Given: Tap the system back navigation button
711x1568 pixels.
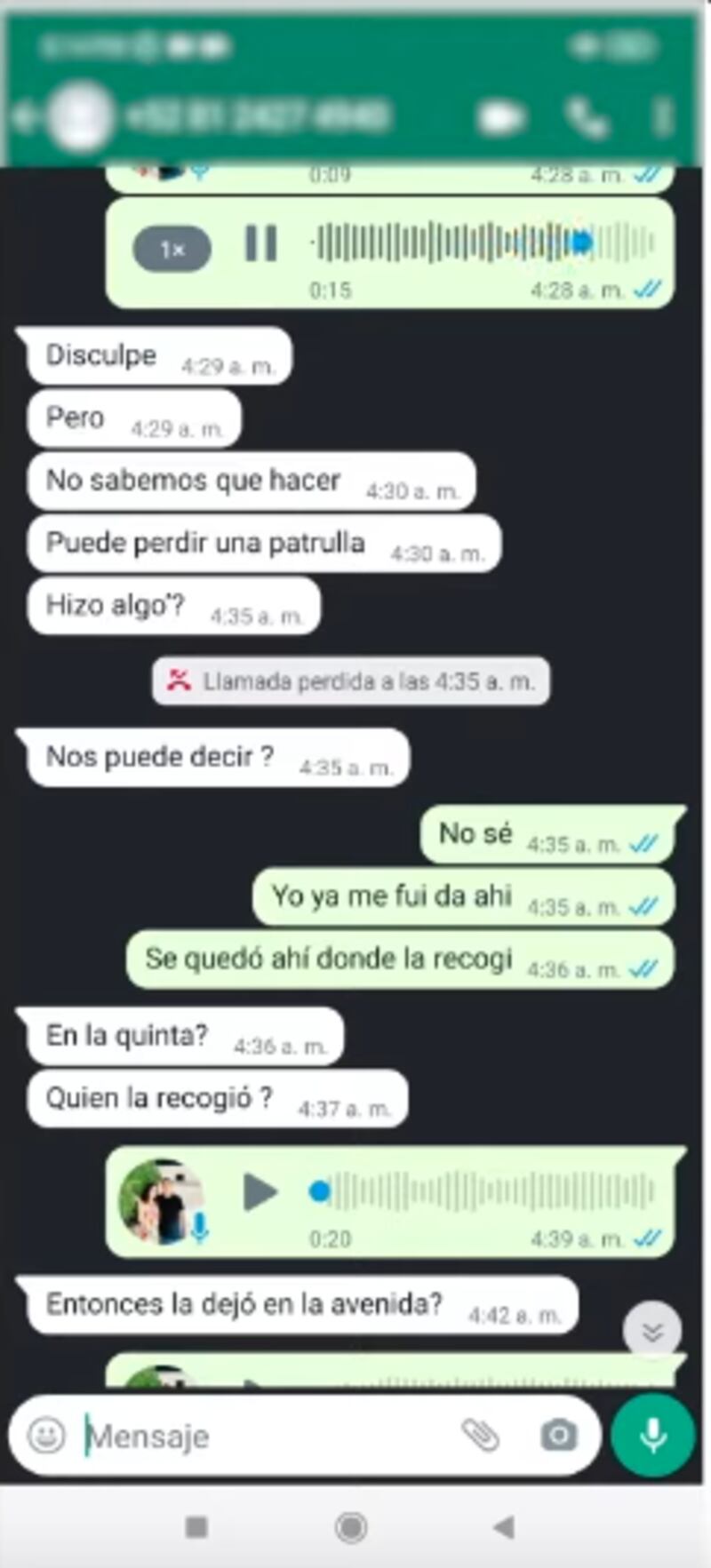Looking at the screenshot, I should coord(504,1527).
